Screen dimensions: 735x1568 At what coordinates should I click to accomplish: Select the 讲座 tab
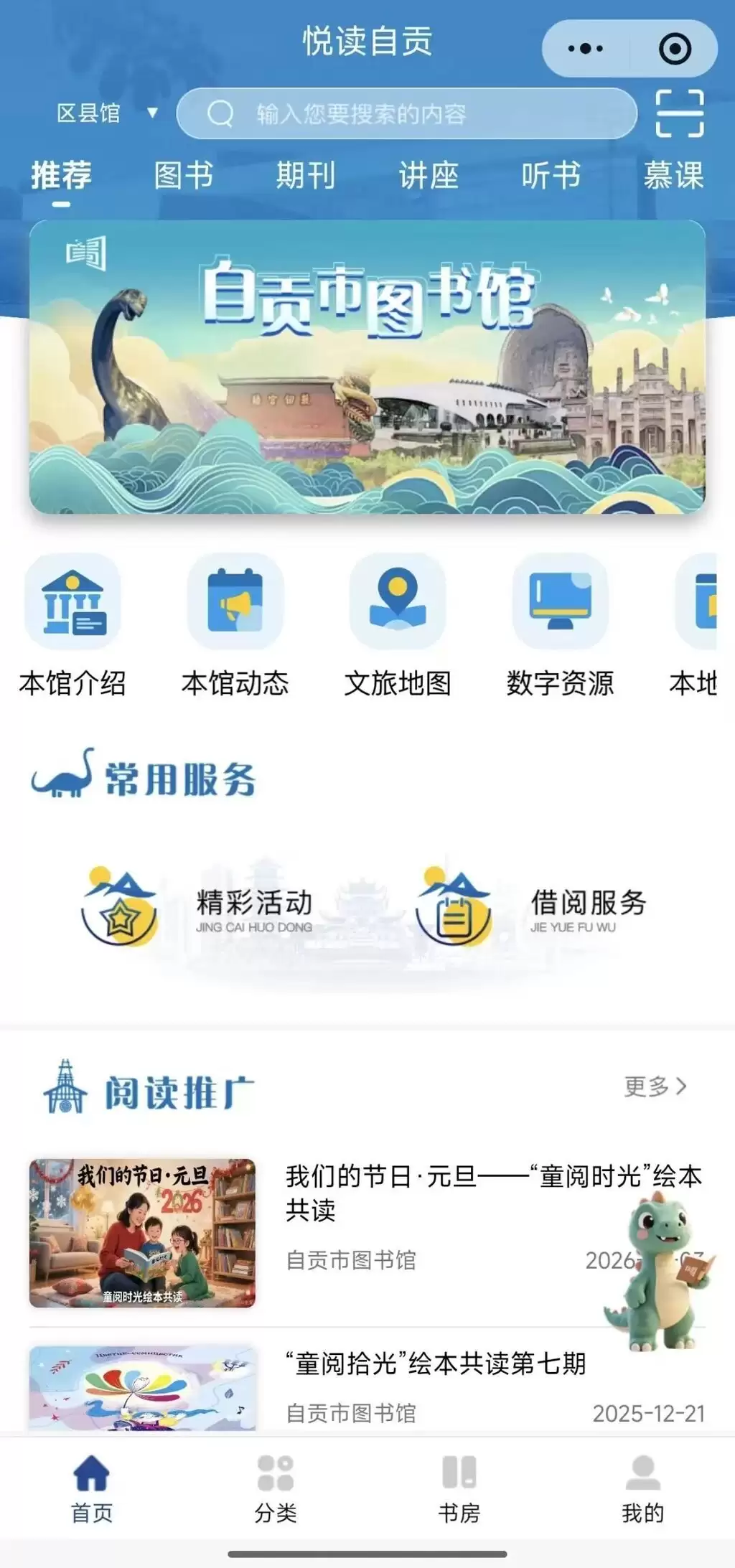(429, 175)
